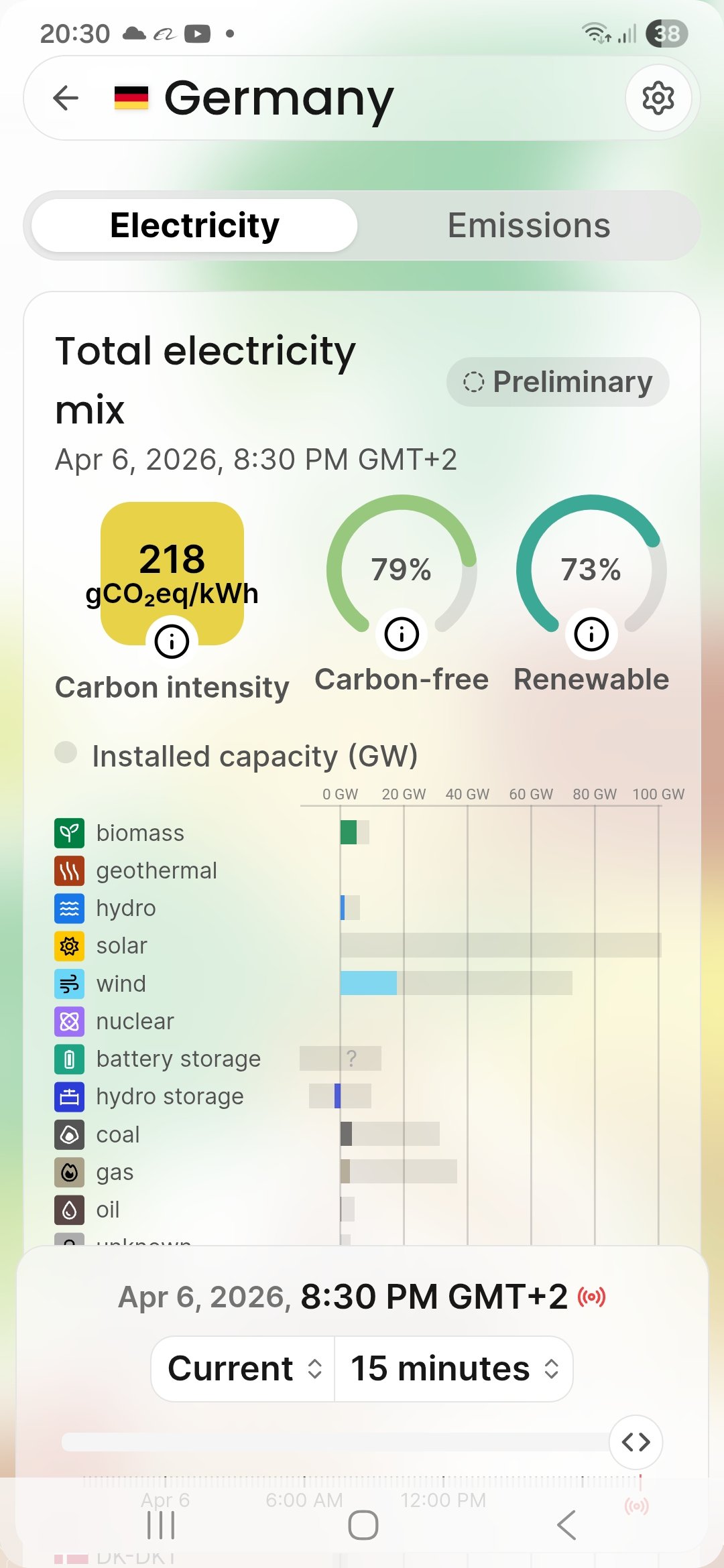
Task: Tap the time slider handle with arrows
Action: 636,1441
